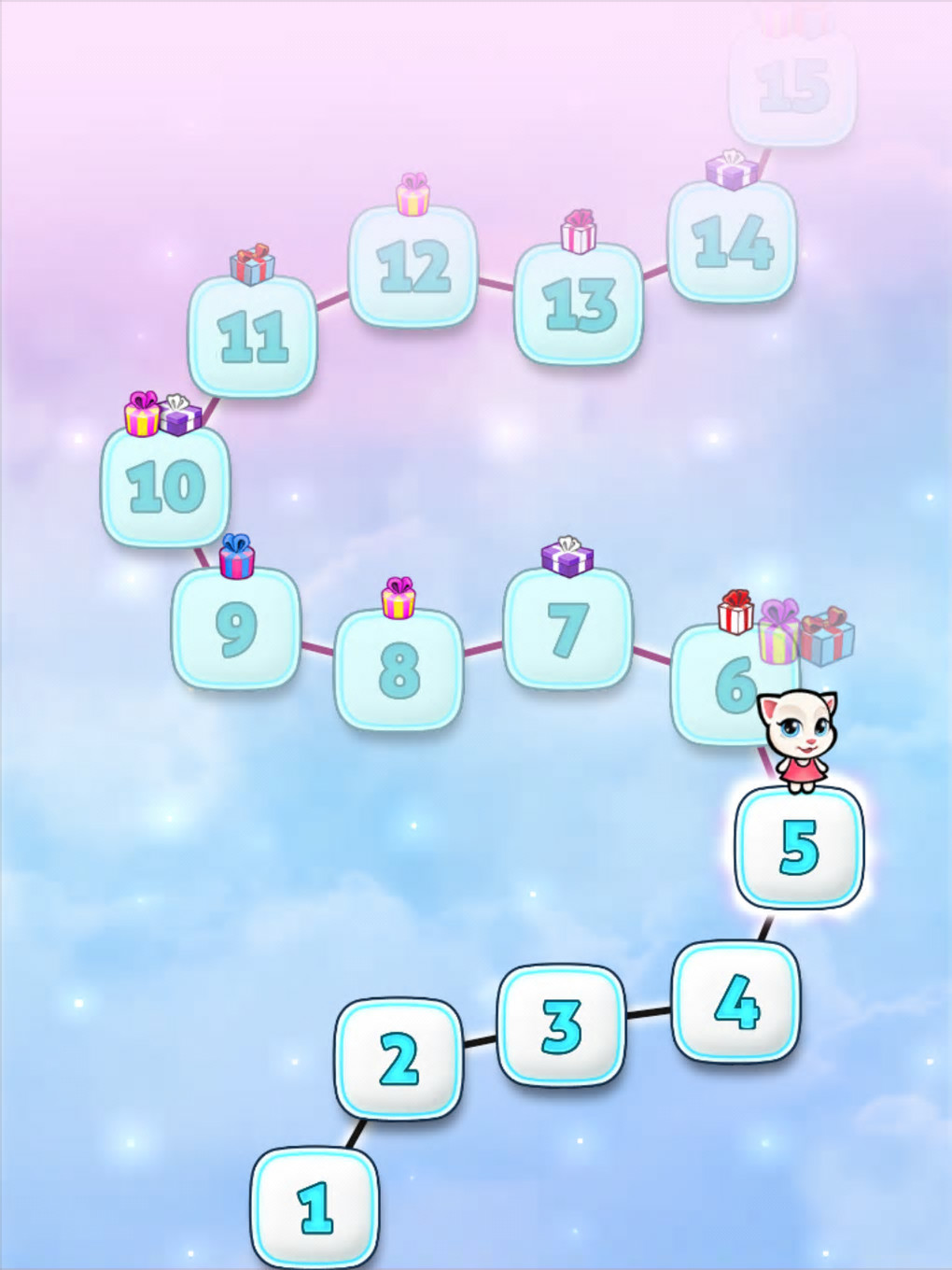
Task: Tap the faded level 15 tile
Action: click(793, 87)
